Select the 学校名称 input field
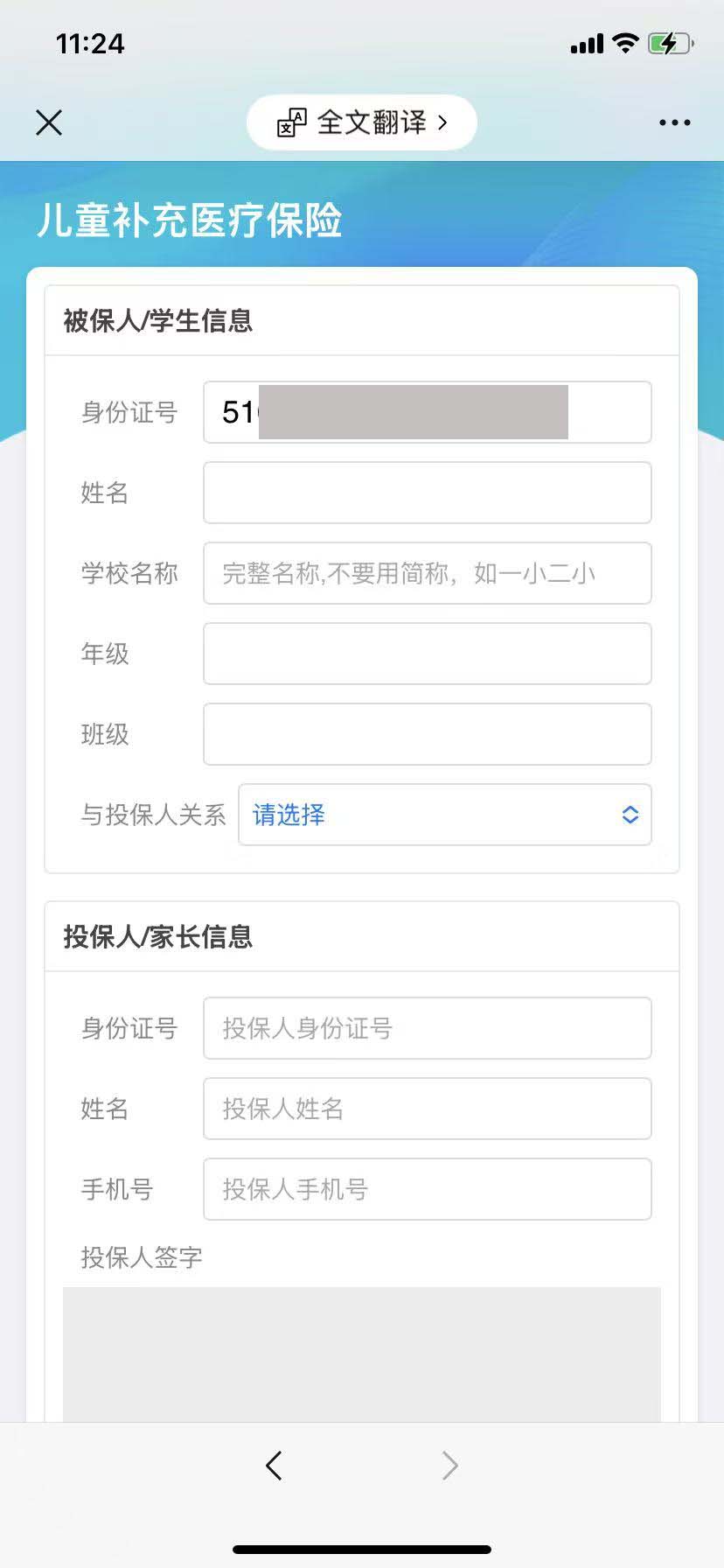This screenshot has height=1568, width=724. 427,573
